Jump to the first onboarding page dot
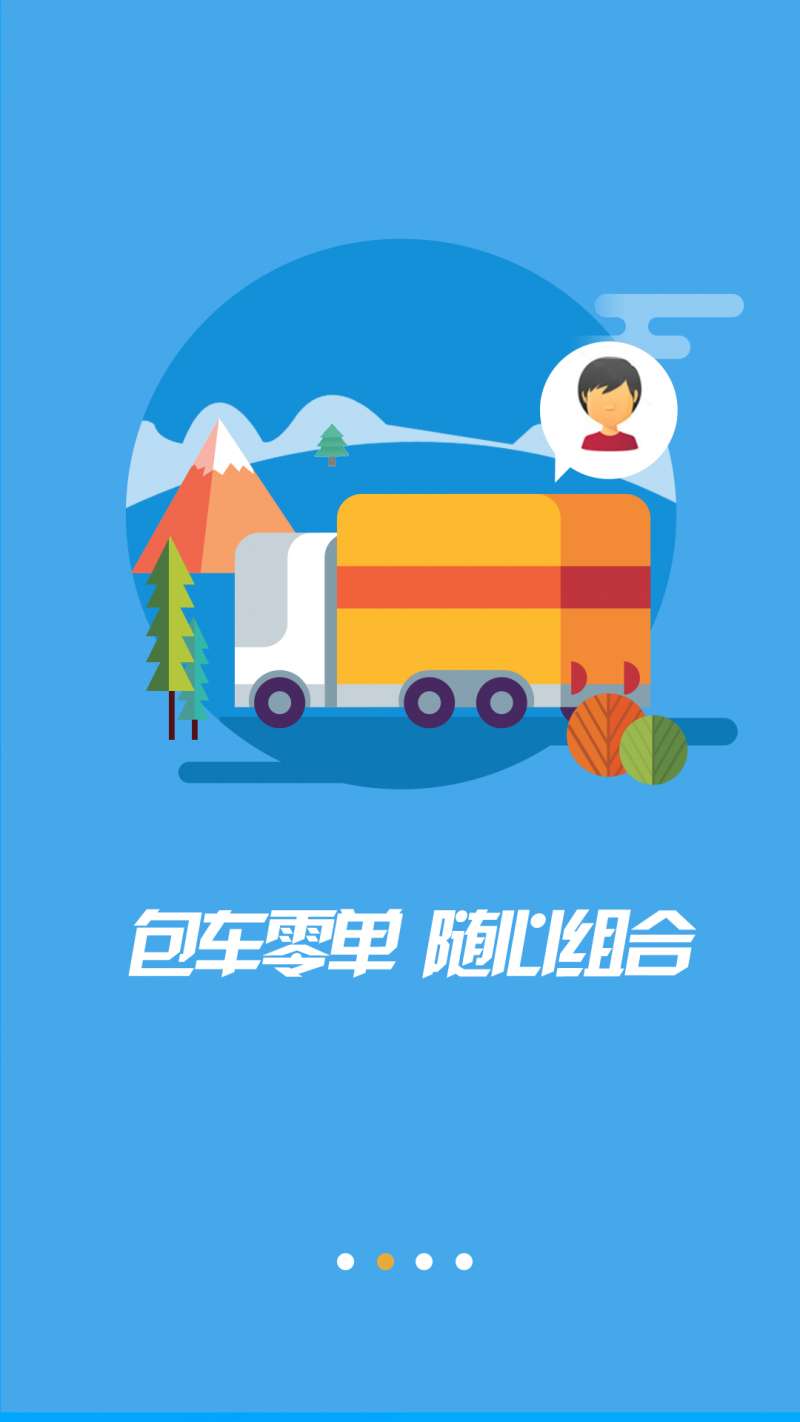Viewport: 800px width, 1422px height. pyautogui.click(x=345, y=1261)
